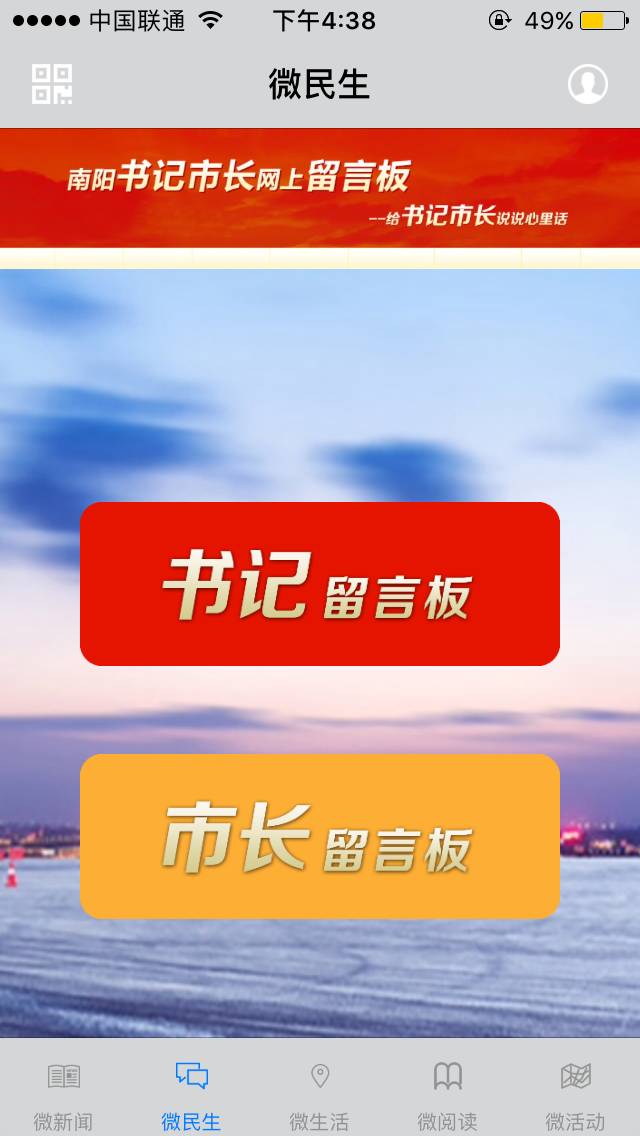Switch to the 微新闻 tab
Screen dimensions: 640x1136
point(63,1094)
